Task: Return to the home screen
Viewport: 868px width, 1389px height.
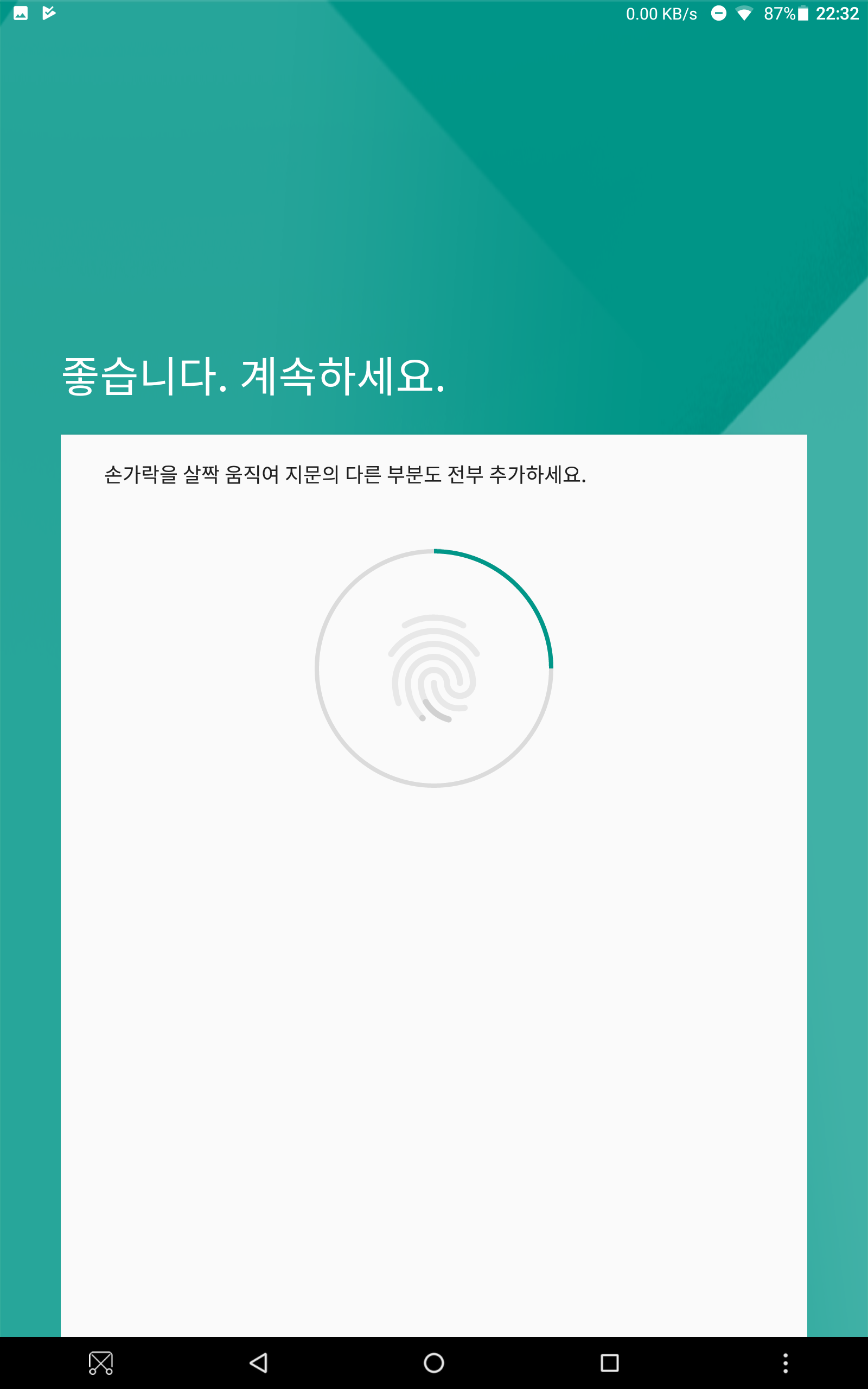Action: point(434,1362)
